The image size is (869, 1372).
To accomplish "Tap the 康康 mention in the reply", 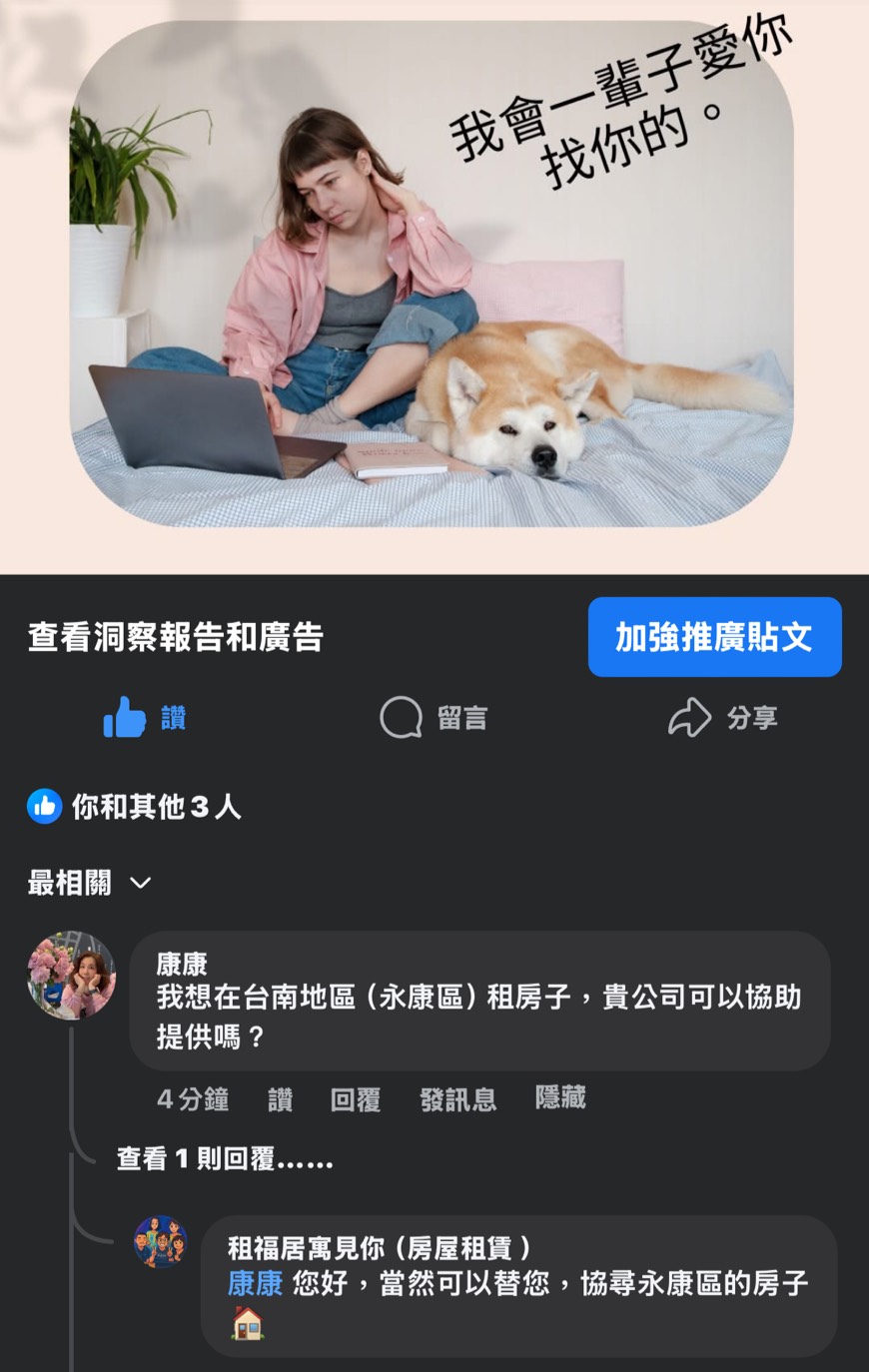I will pyautogui.click(x=255, y=1283).
